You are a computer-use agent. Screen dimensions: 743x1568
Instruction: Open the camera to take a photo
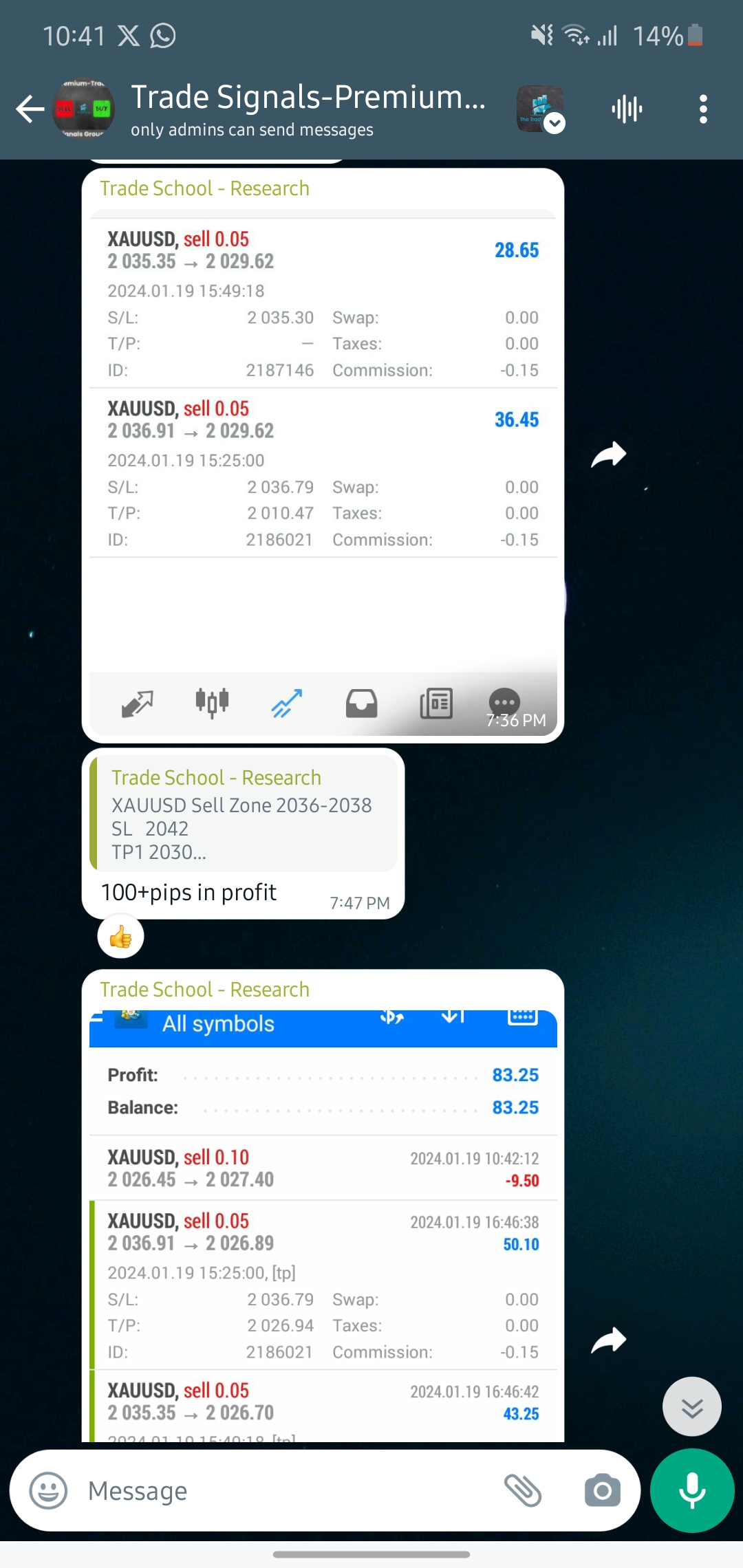click(x=602, y=1491)
